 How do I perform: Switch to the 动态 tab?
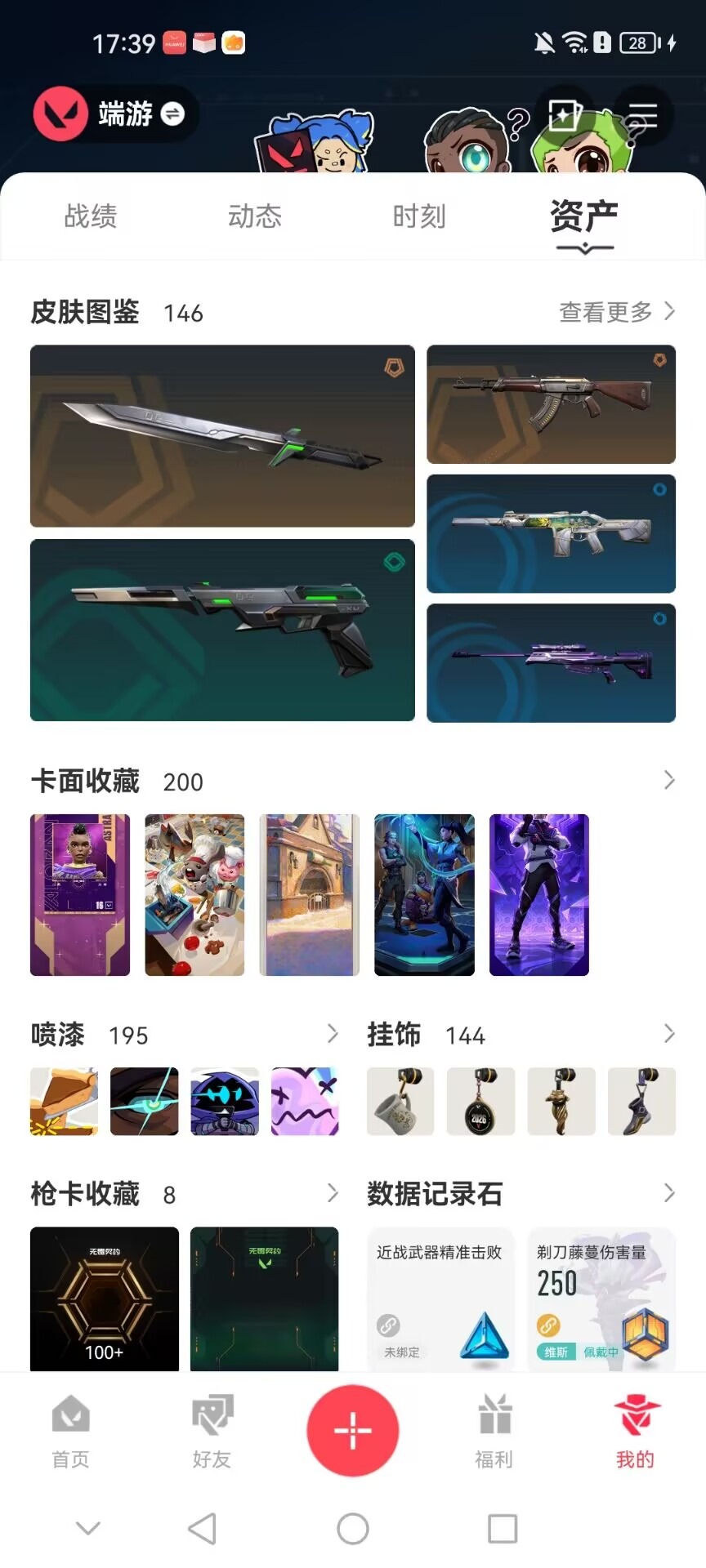(x=255, y=216)
